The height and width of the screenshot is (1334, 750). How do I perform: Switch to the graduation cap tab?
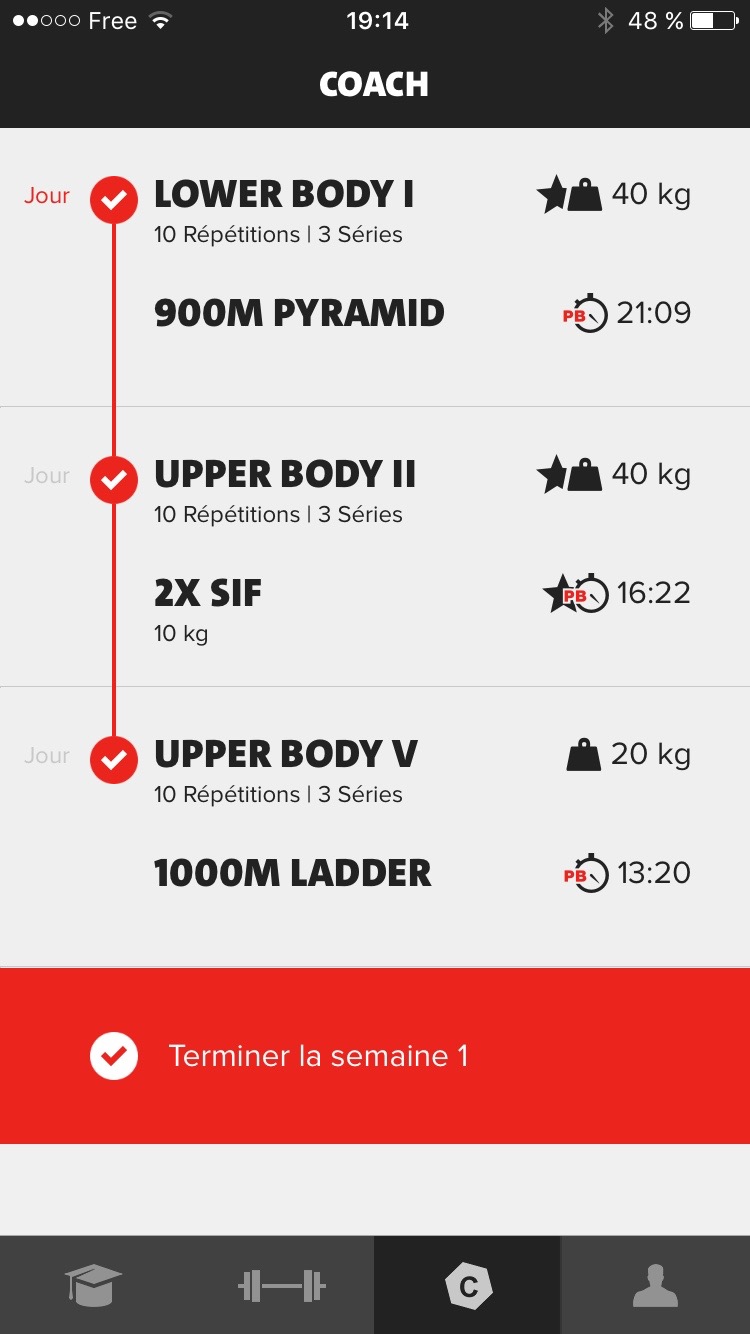(93, 1285)
